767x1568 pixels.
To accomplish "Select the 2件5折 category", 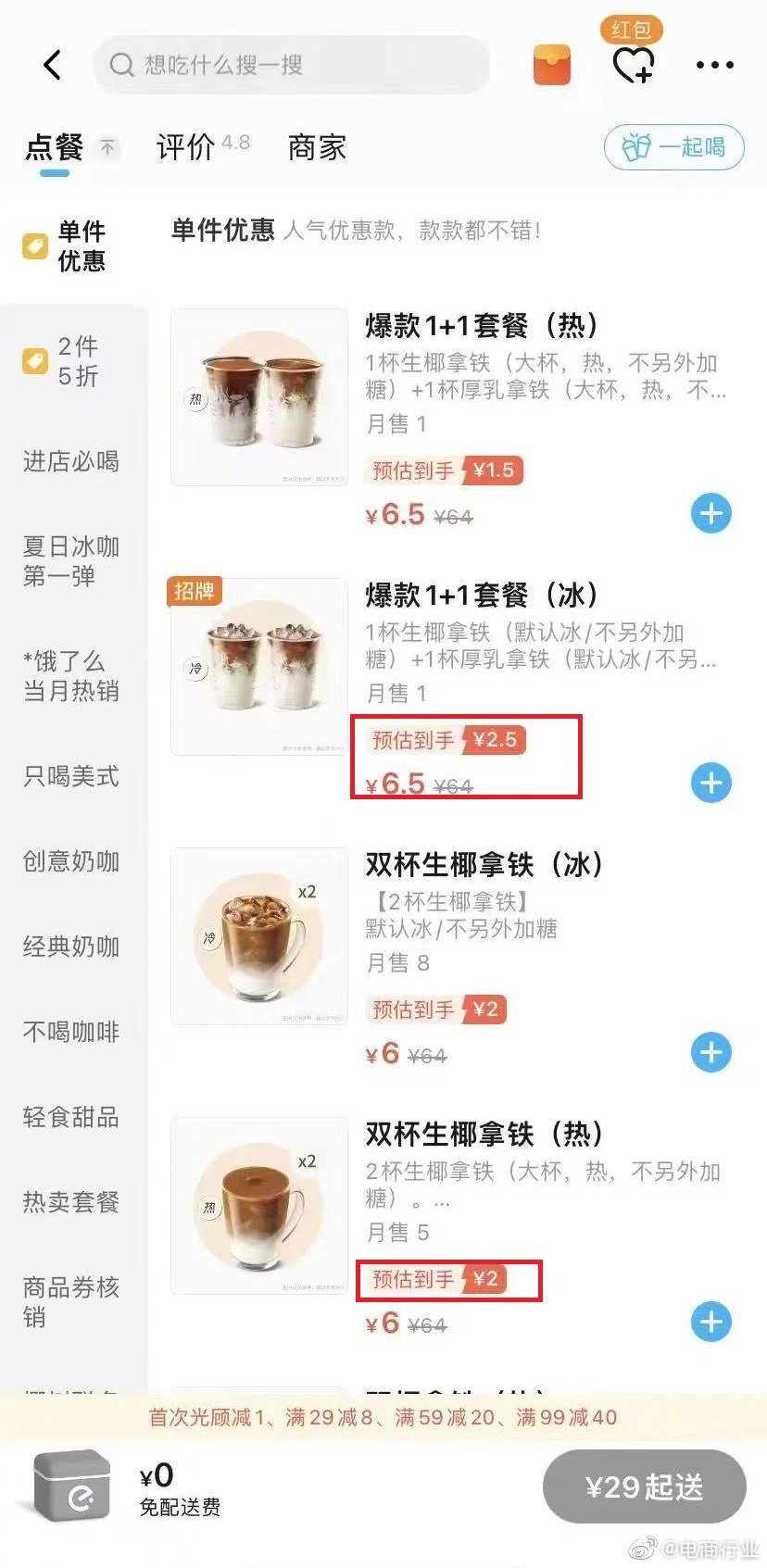I will pos(74,361).
